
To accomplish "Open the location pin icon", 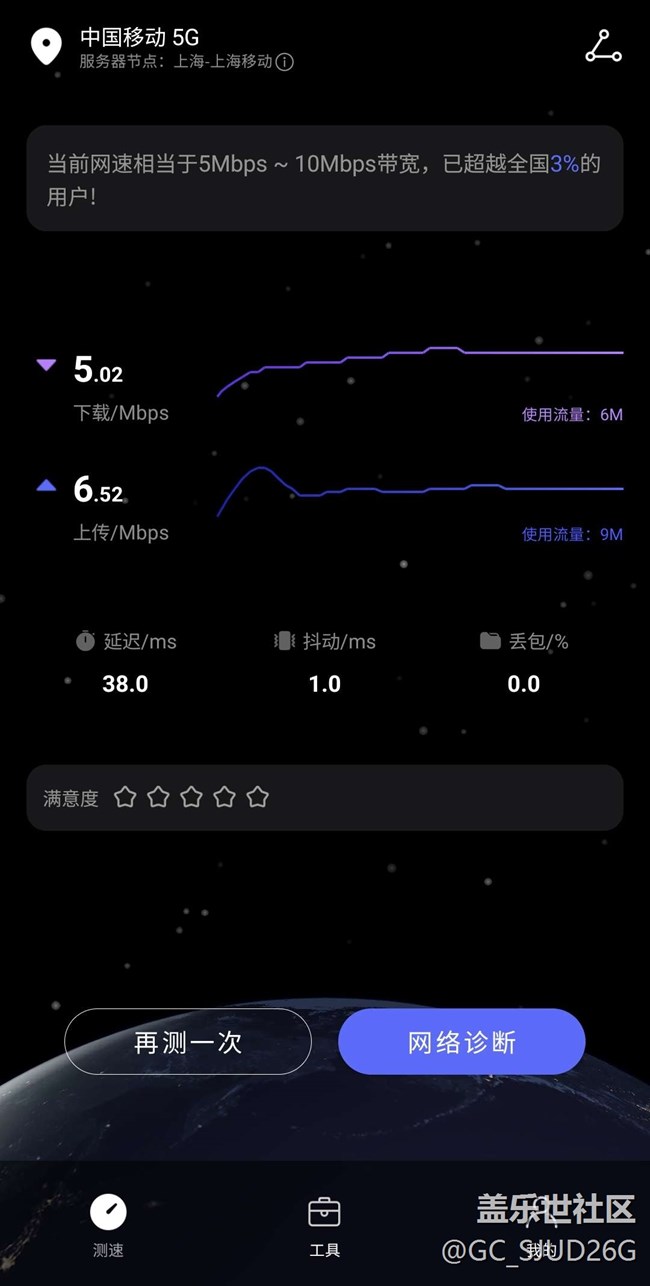I will [x=46, y=47].
